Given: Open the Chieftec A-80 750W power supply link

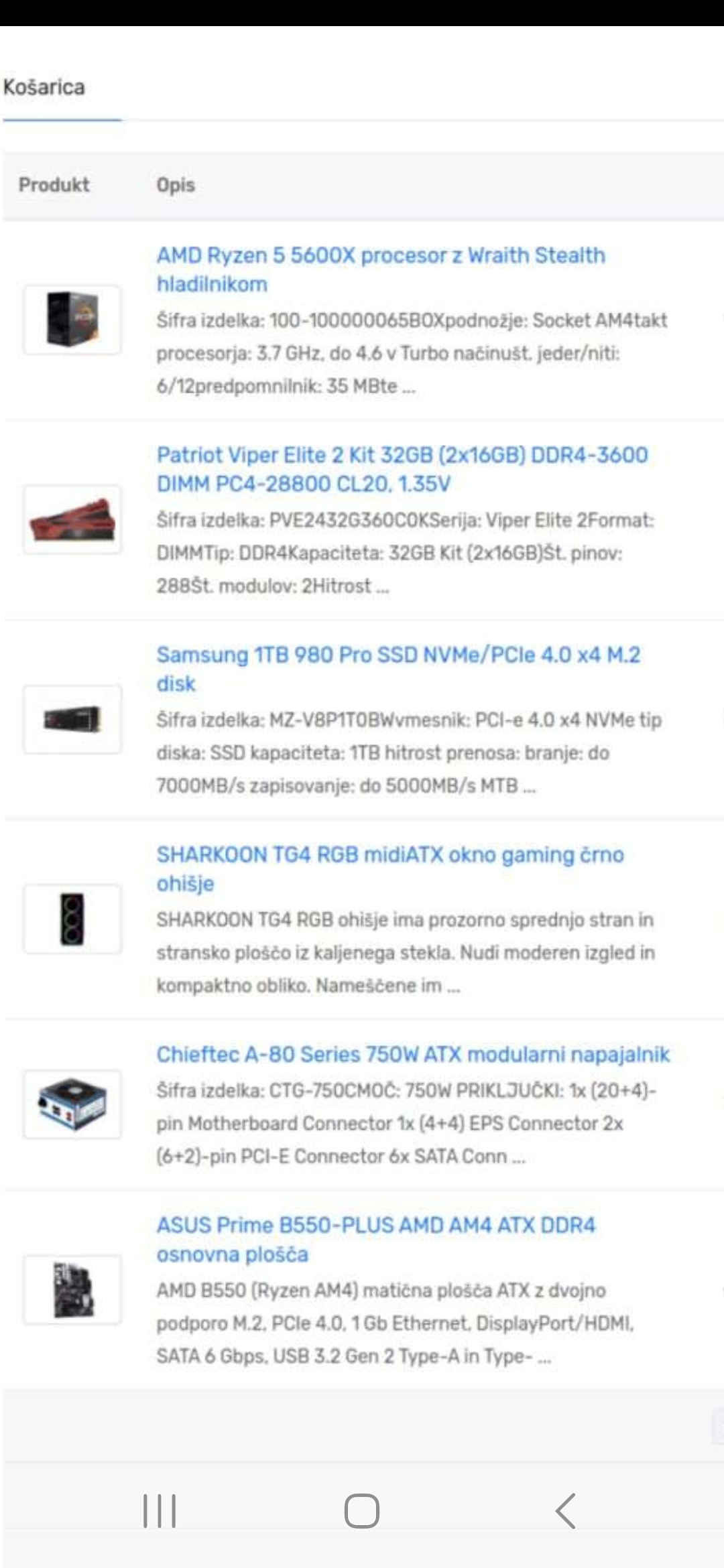Looking at the screenshot, I should 413,1054.
